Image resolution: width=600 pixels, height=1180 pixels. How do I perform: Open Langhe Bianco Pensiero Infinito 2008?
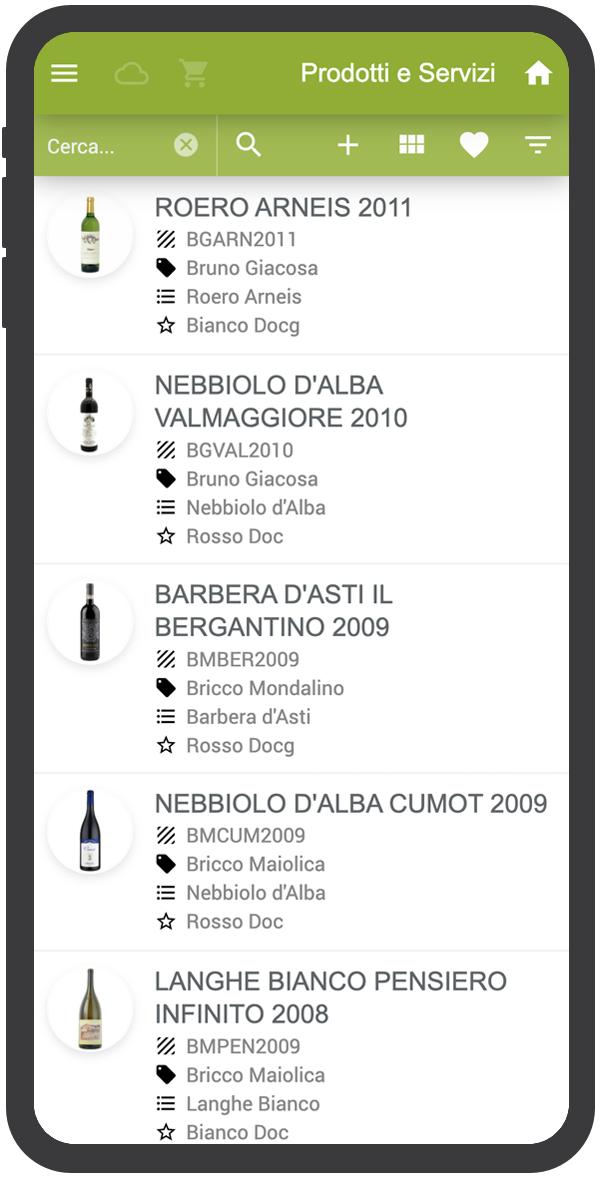[301, 1048]
